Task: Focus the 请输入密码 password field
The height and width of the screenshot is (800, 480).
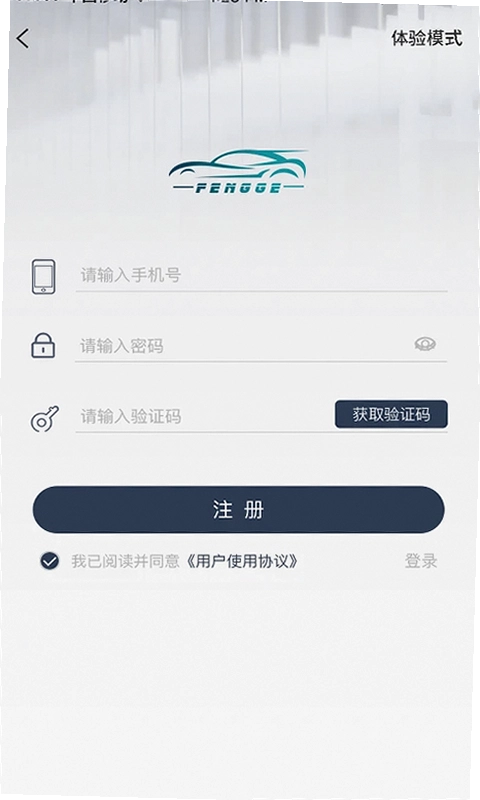Action: coord(244,346)
